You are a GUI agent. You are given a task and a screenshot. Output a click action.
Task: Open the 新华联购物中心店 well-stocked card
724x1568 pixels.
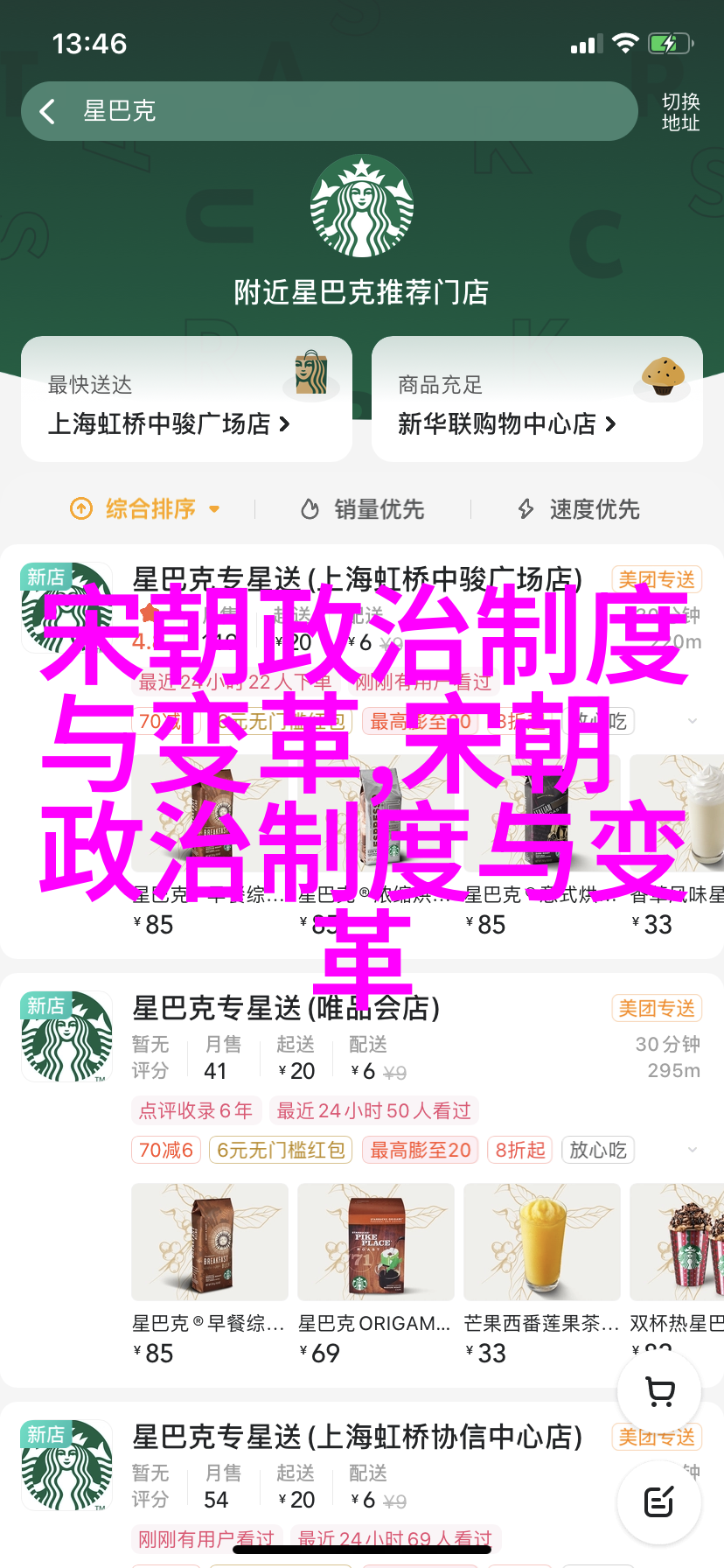537,400
